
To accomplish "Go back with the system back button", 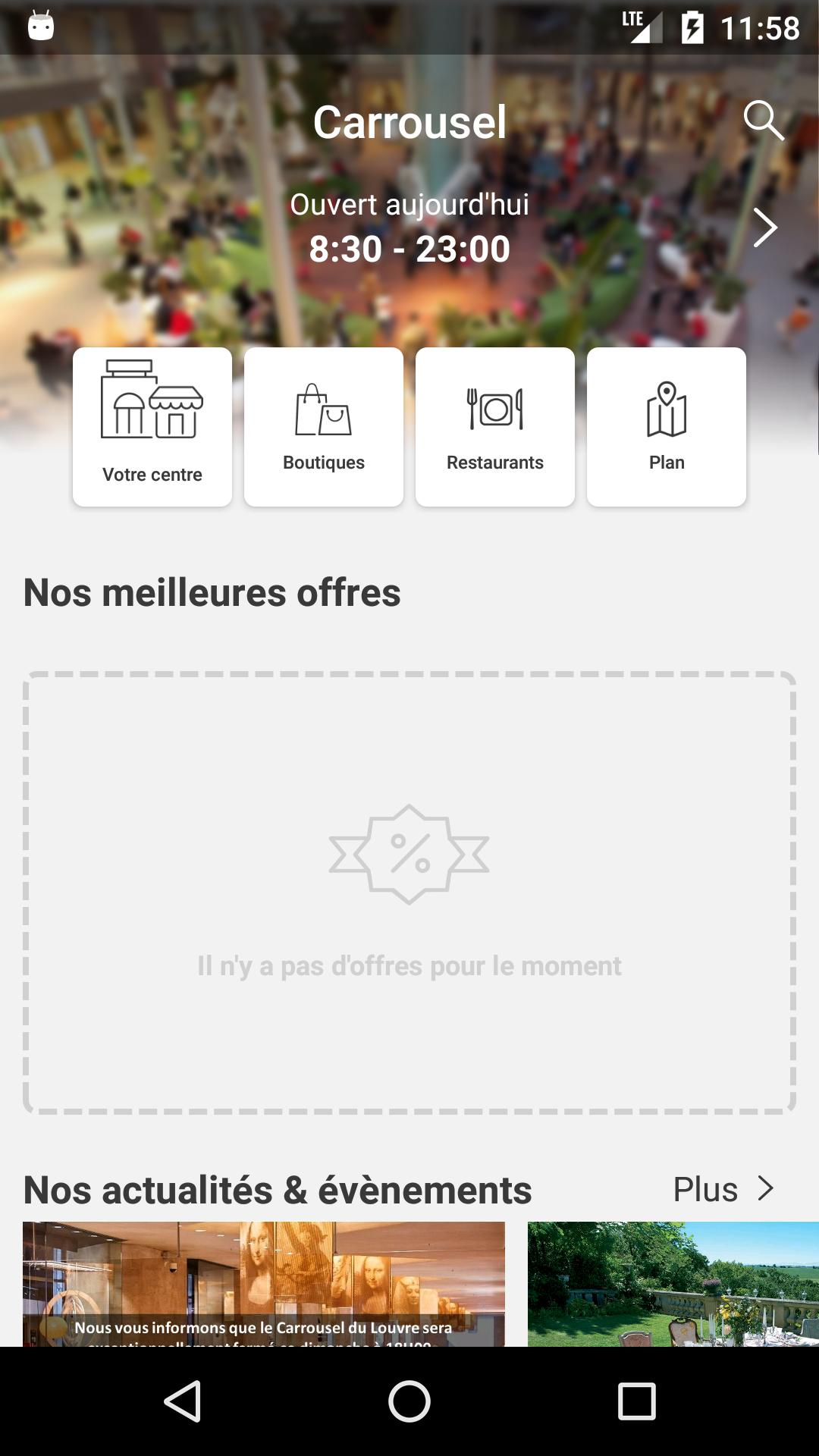I will coord(182,1401).
